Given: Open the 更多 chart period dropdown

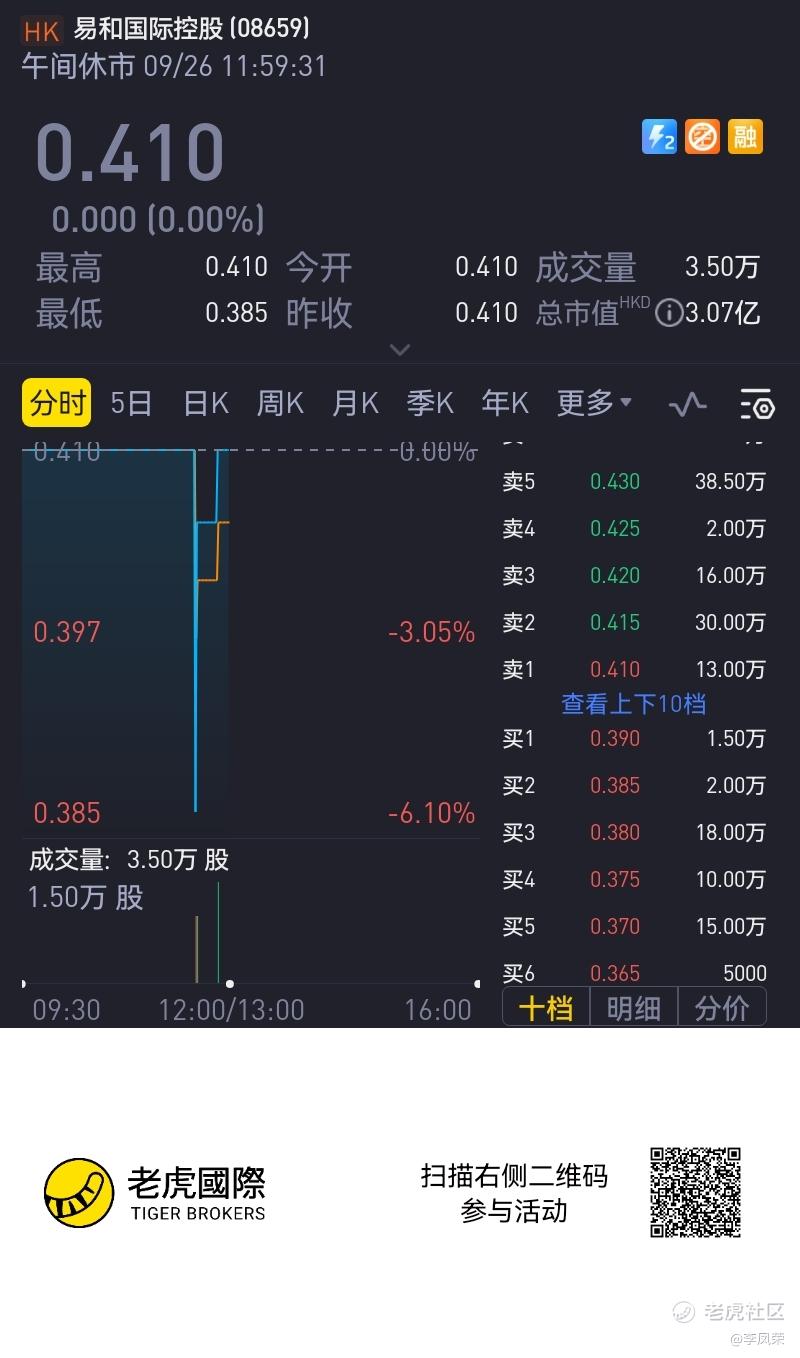Looking at the screenshot, I should point(594,403).
